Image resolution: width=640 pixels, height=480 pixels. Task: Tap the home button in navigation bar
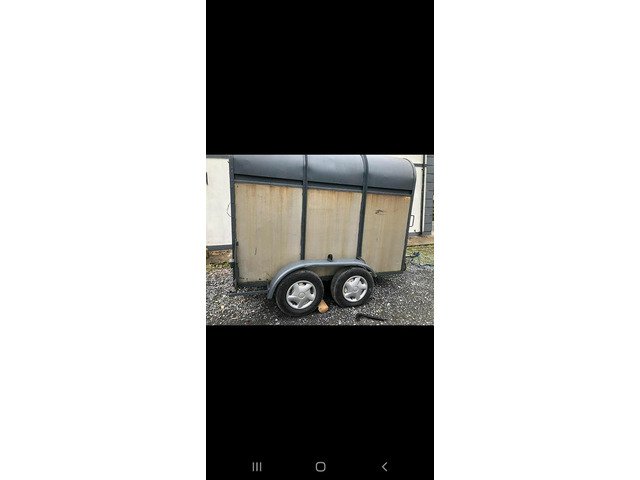(x=320, y=467)
